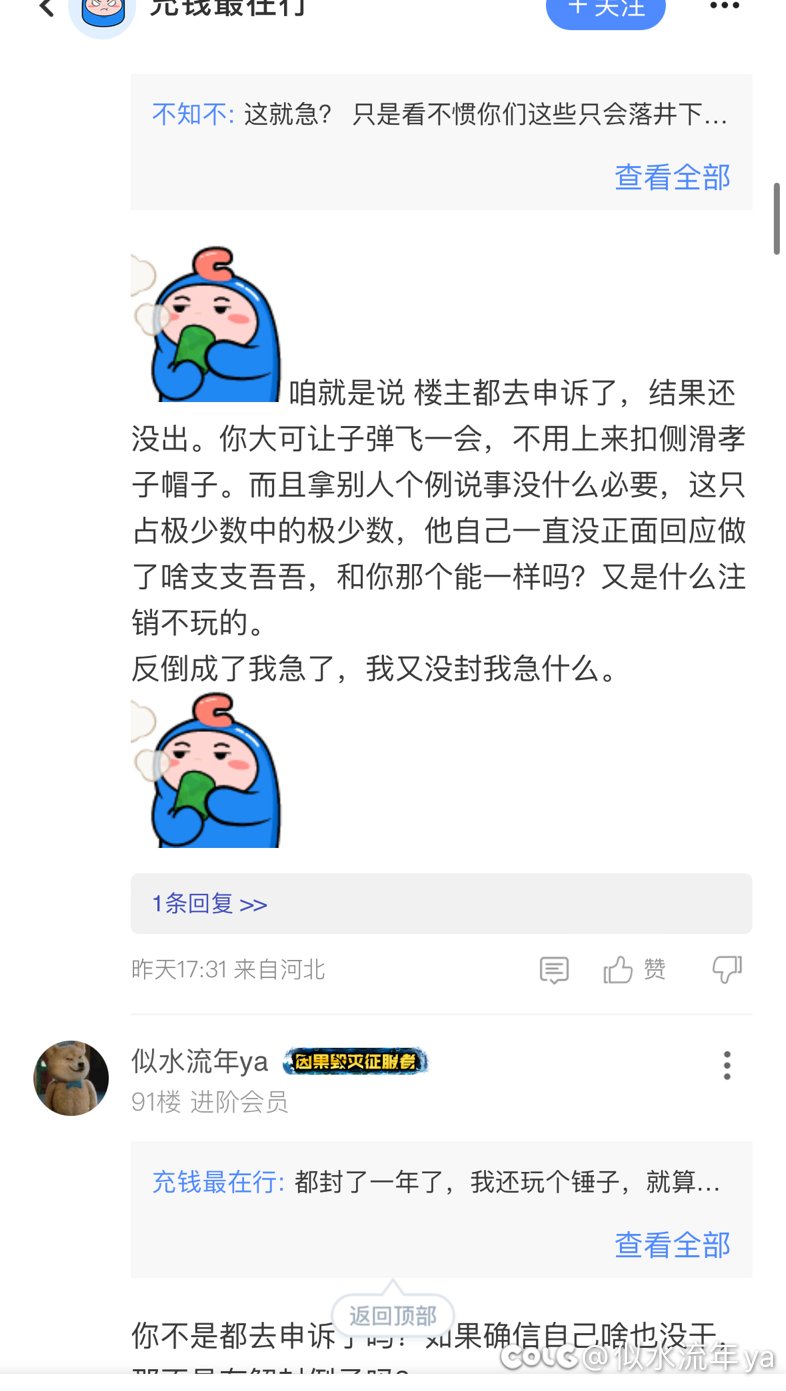View full quote from 不知不
Screen dimensions: 786x1391
[x=672, y=177]
